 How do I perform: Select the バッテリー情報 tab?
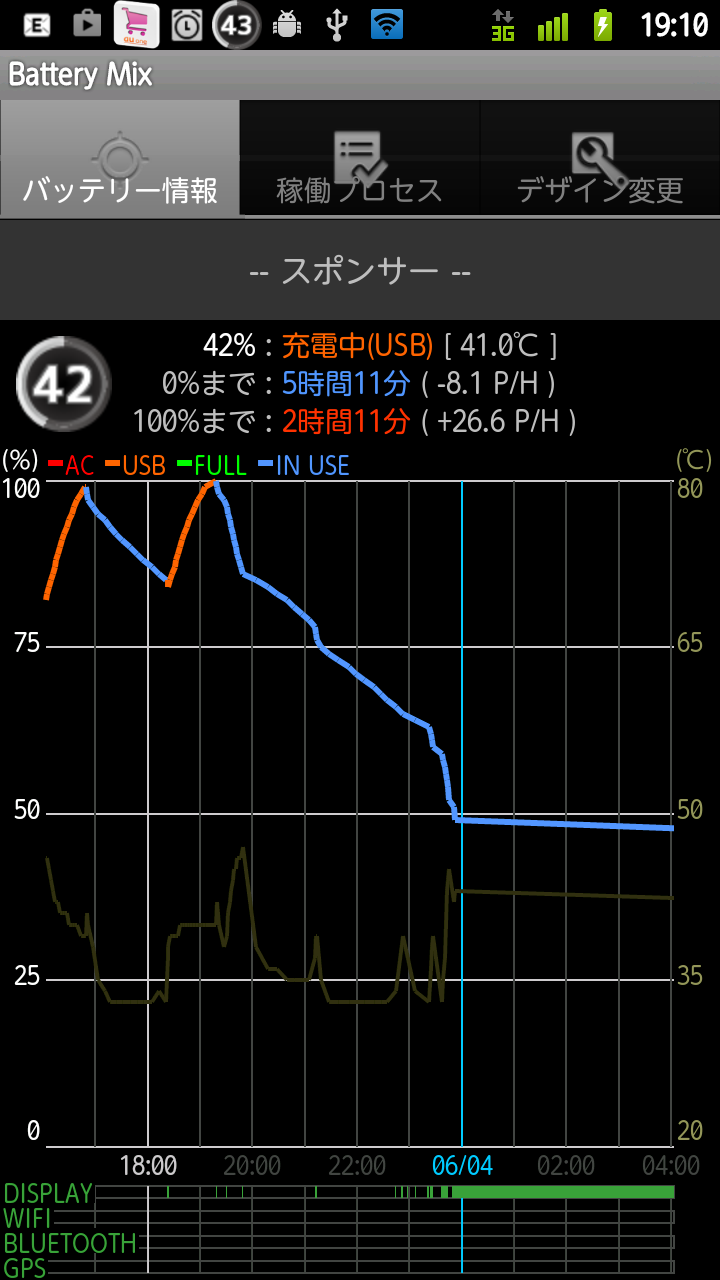coord(120,158)
